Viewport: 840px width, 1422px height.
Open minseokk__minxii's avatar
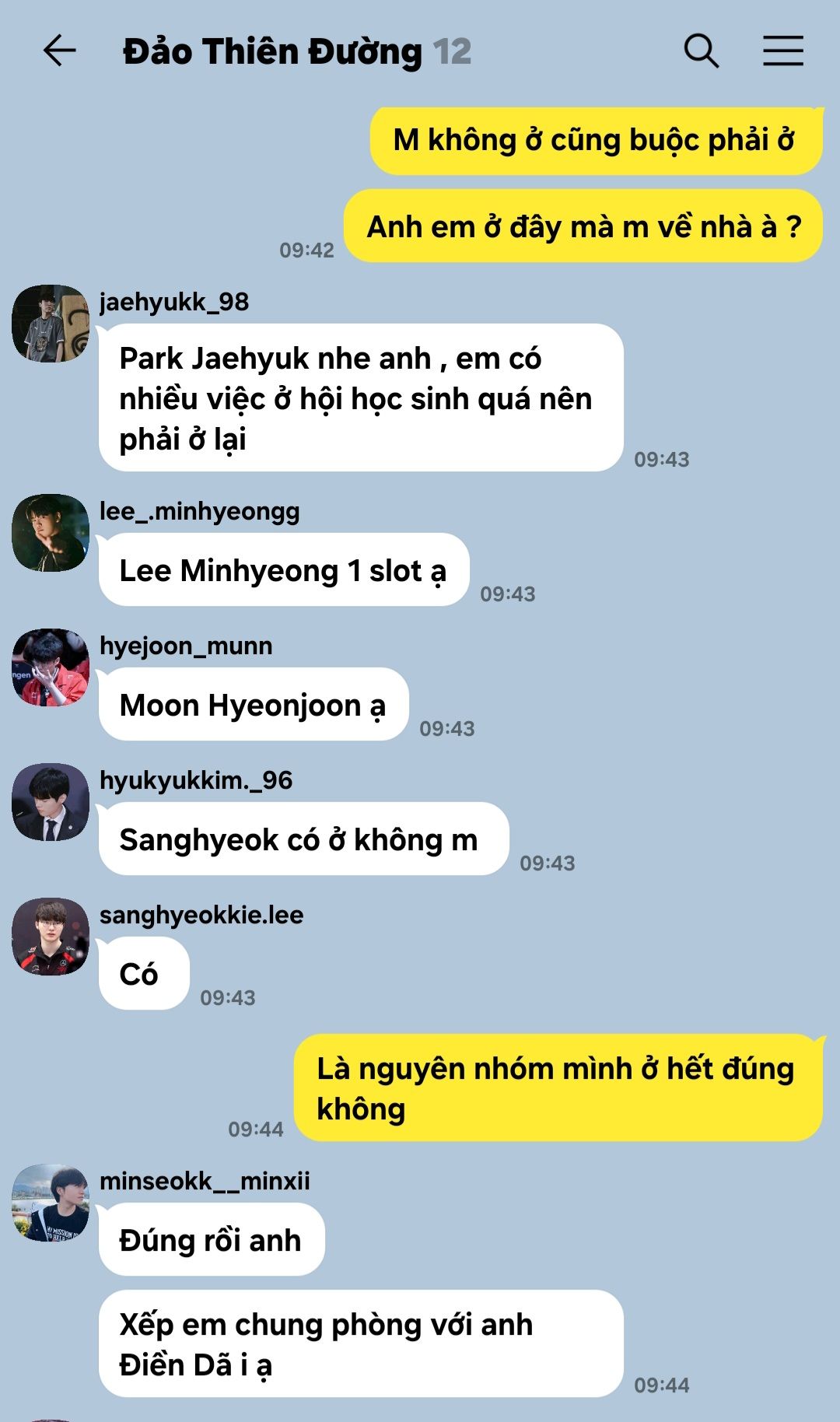pyautogui.click(x=51, y=1203)
